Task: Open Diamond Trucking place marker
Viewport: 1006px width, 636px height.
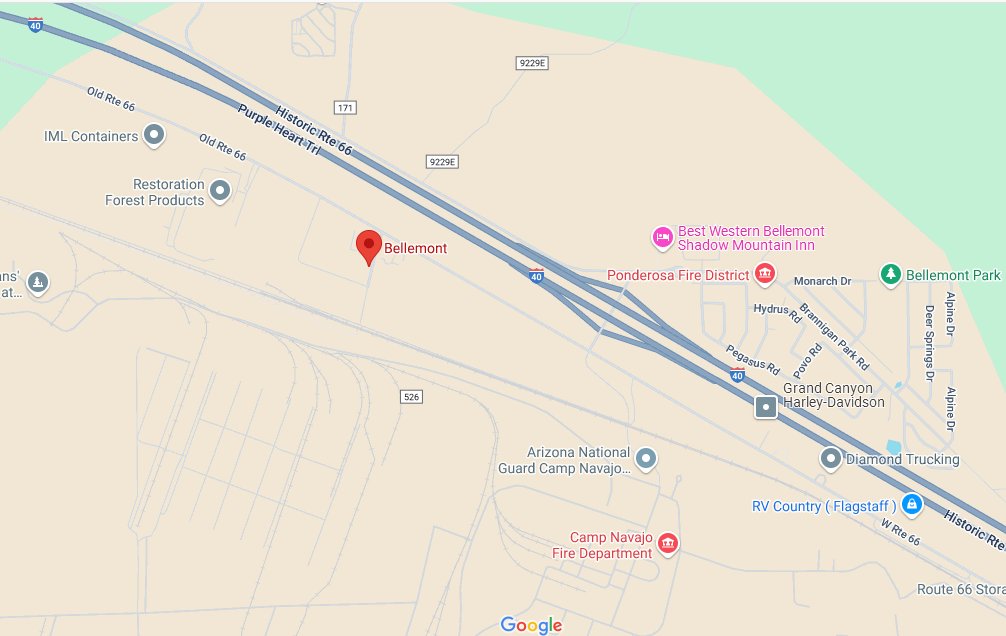Action: 831,458
